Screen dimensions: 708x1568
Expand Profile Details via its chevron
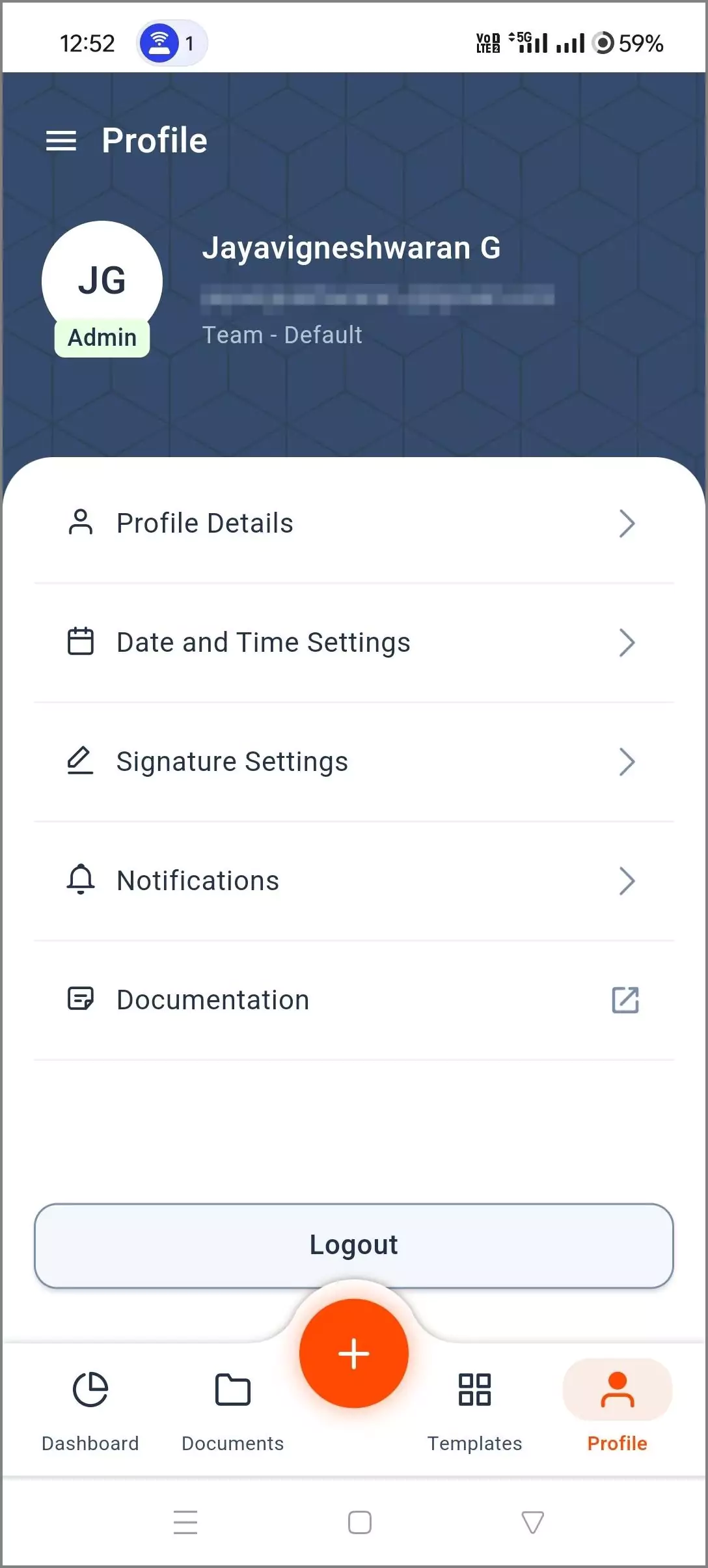point(626,523)
